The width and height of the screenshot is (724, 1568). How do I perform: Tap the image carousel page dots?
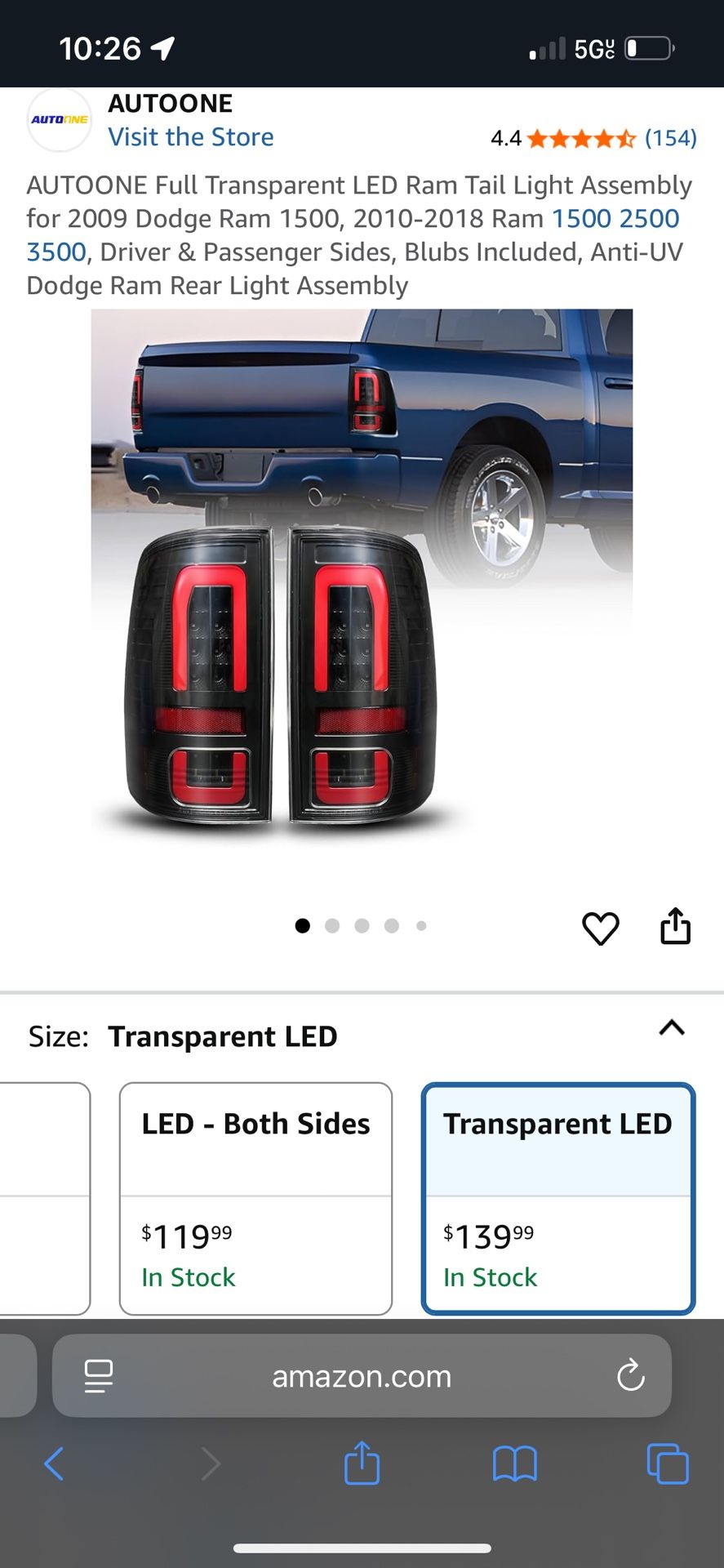(362, 925)
